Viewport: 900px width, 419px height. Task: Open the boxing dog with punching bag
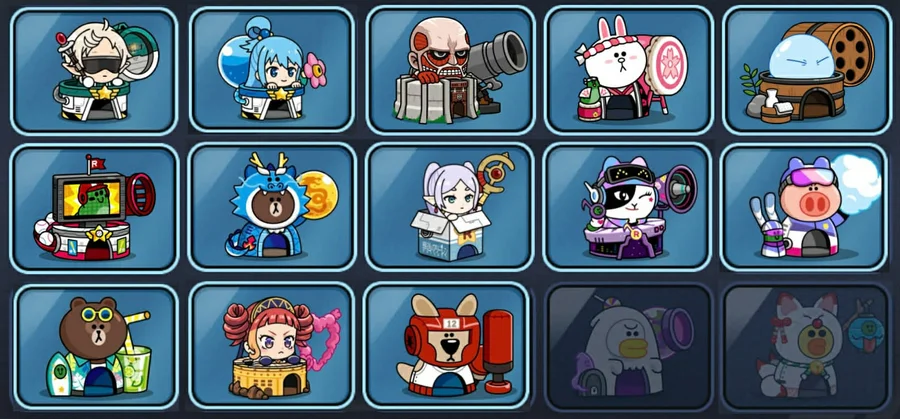450,345
